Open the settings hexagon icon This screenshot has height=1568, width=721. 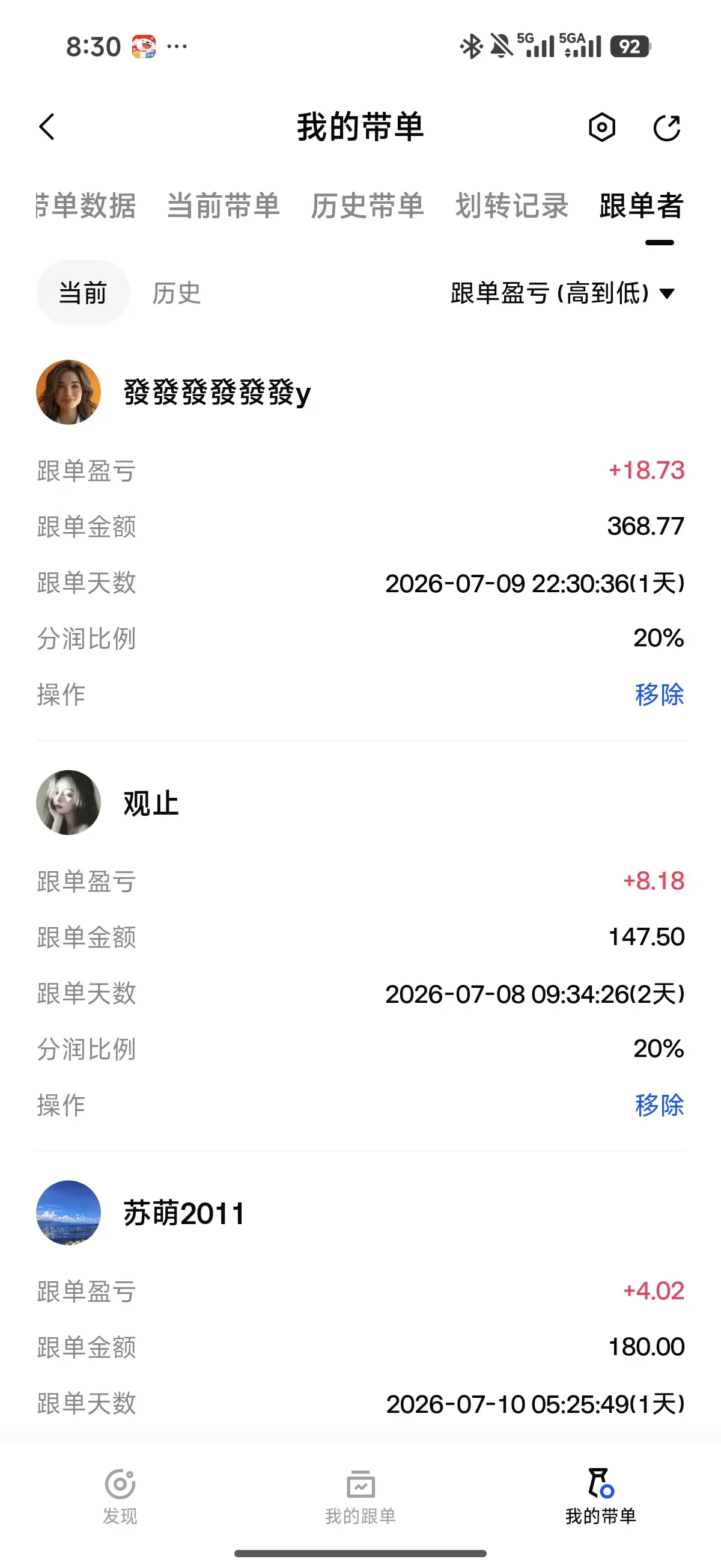tap(602, 127)
